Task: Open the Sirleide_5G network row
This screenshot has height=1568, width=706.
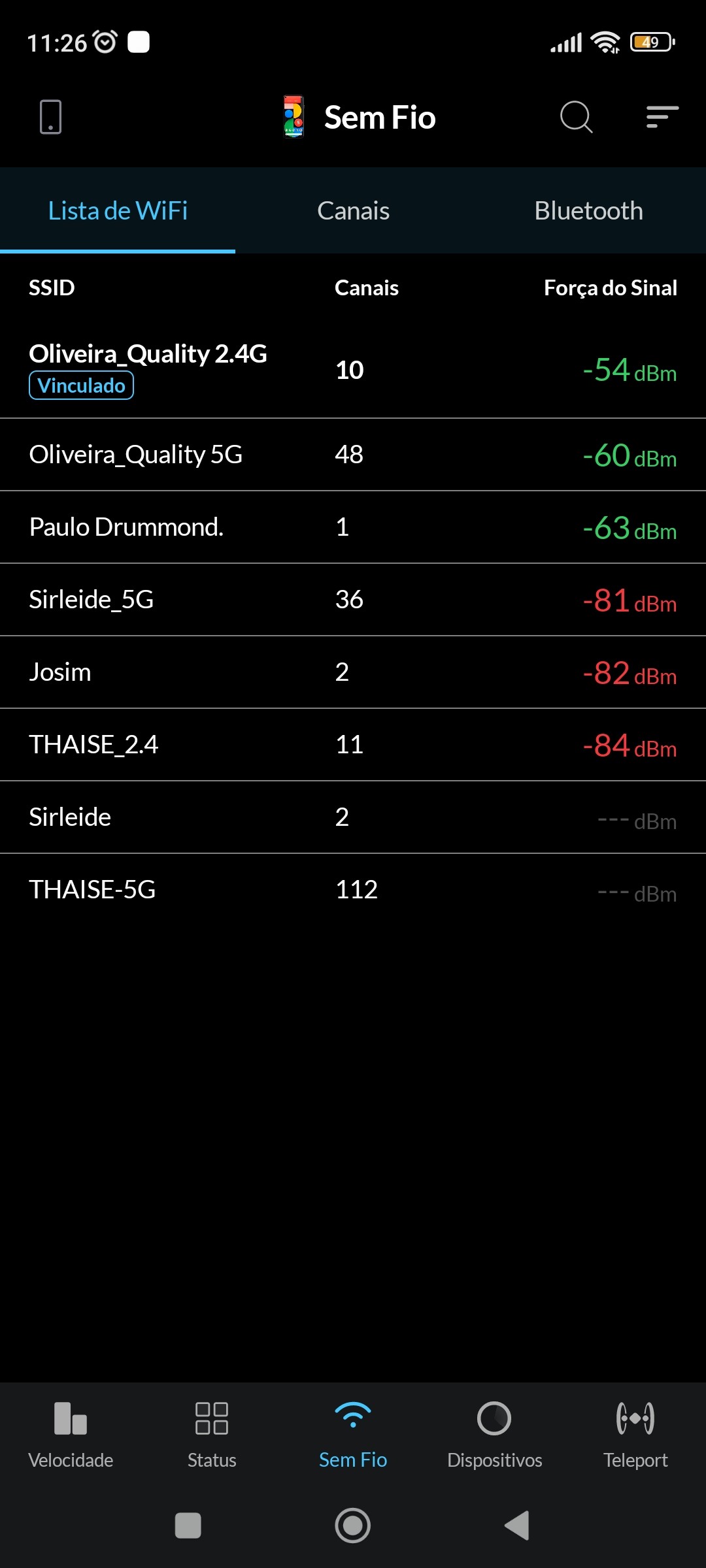Action: [353, 600]
